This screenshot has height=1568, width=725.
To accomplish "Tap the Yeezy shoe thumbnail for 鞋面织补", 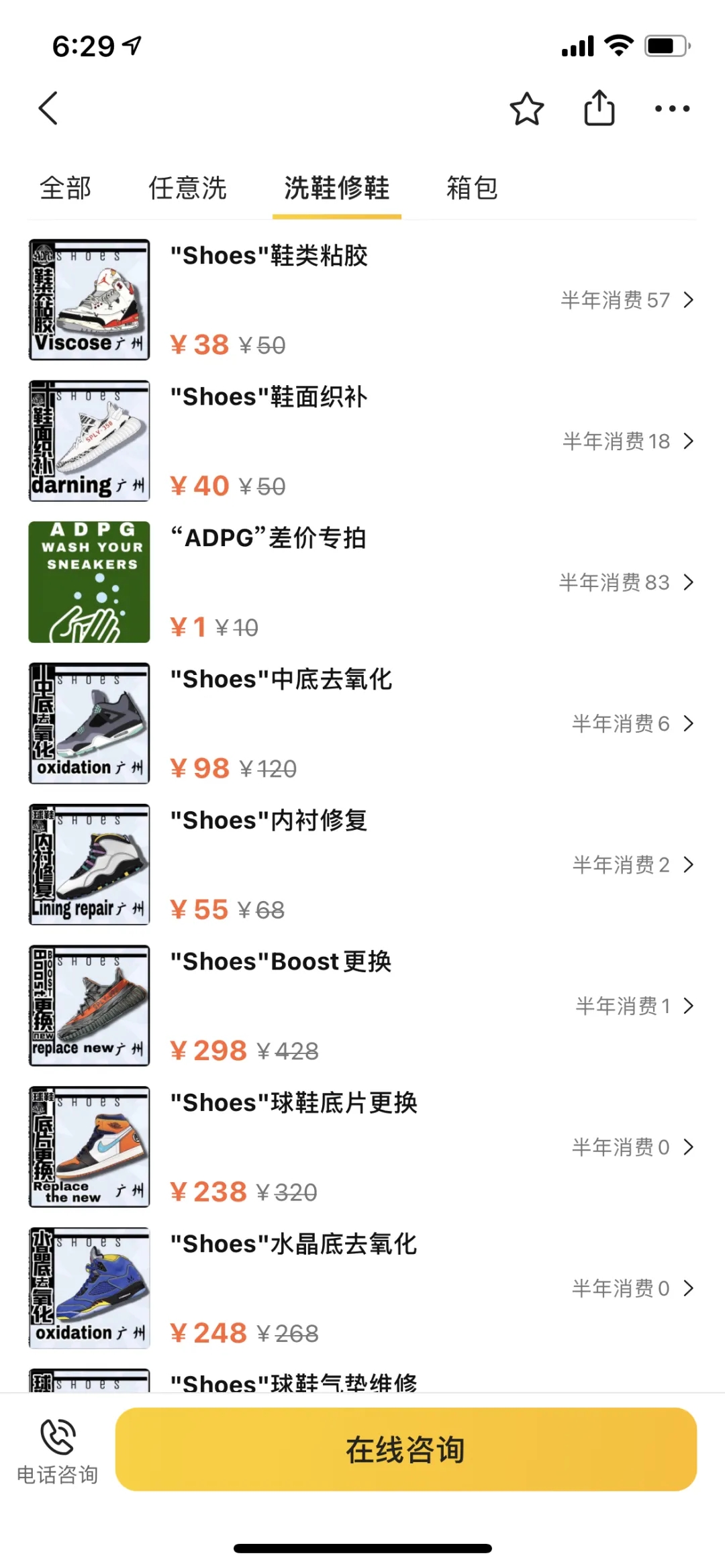I will 88,441.
